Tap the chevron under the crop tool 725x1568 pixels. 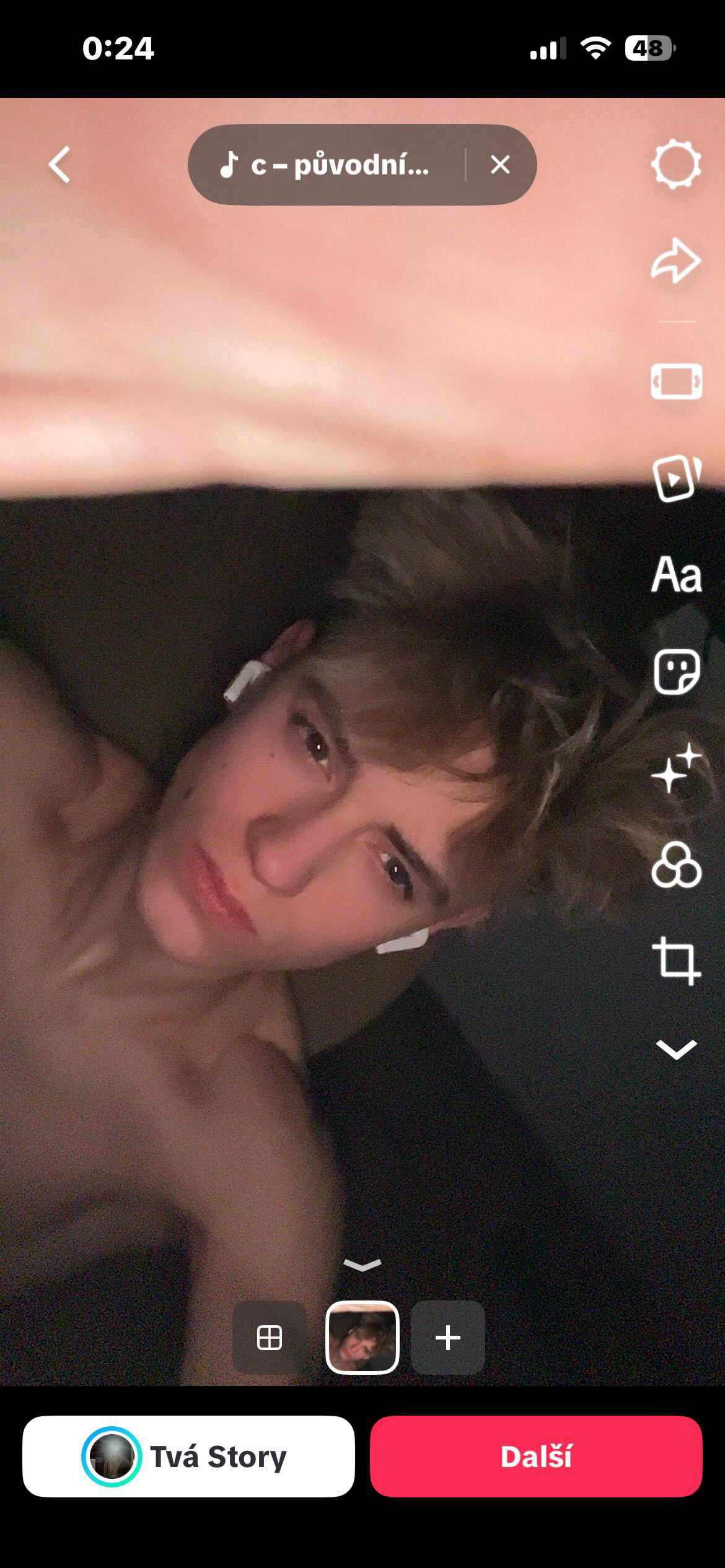pos(676,1049)
